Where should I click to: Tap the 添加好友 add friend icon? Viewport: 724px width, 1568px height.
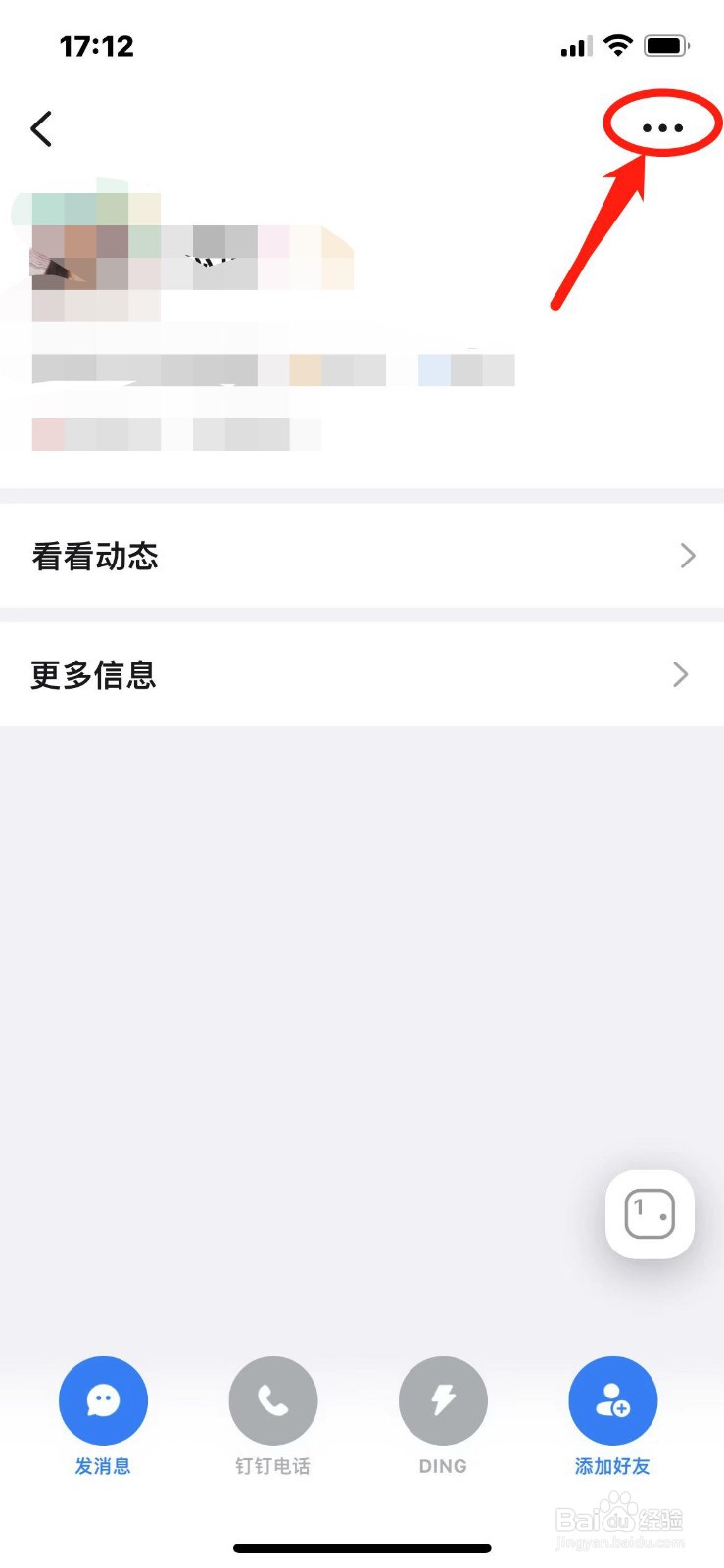click(612, 1400)
